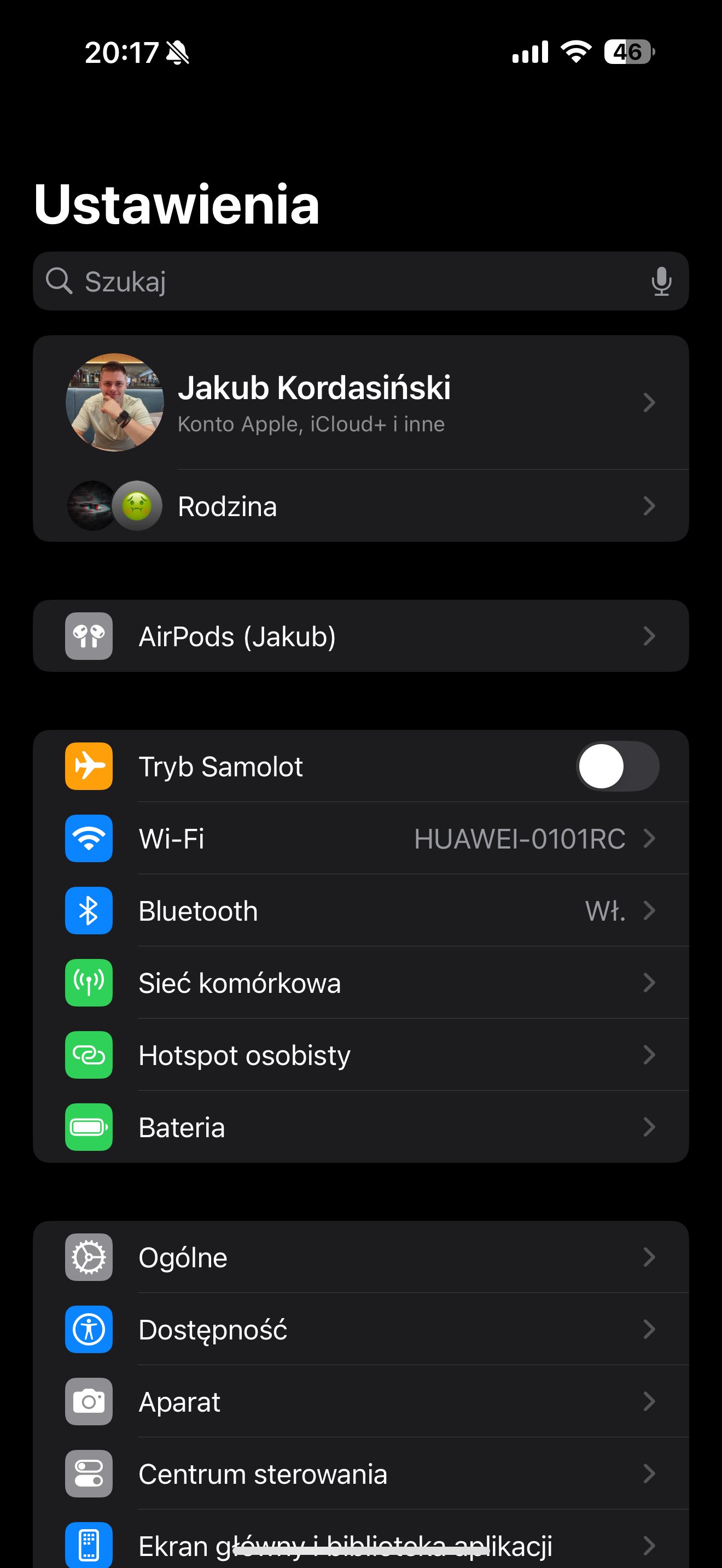Open Wi-Fi settings
The image size is (722, 1568).
click(360, 839)
